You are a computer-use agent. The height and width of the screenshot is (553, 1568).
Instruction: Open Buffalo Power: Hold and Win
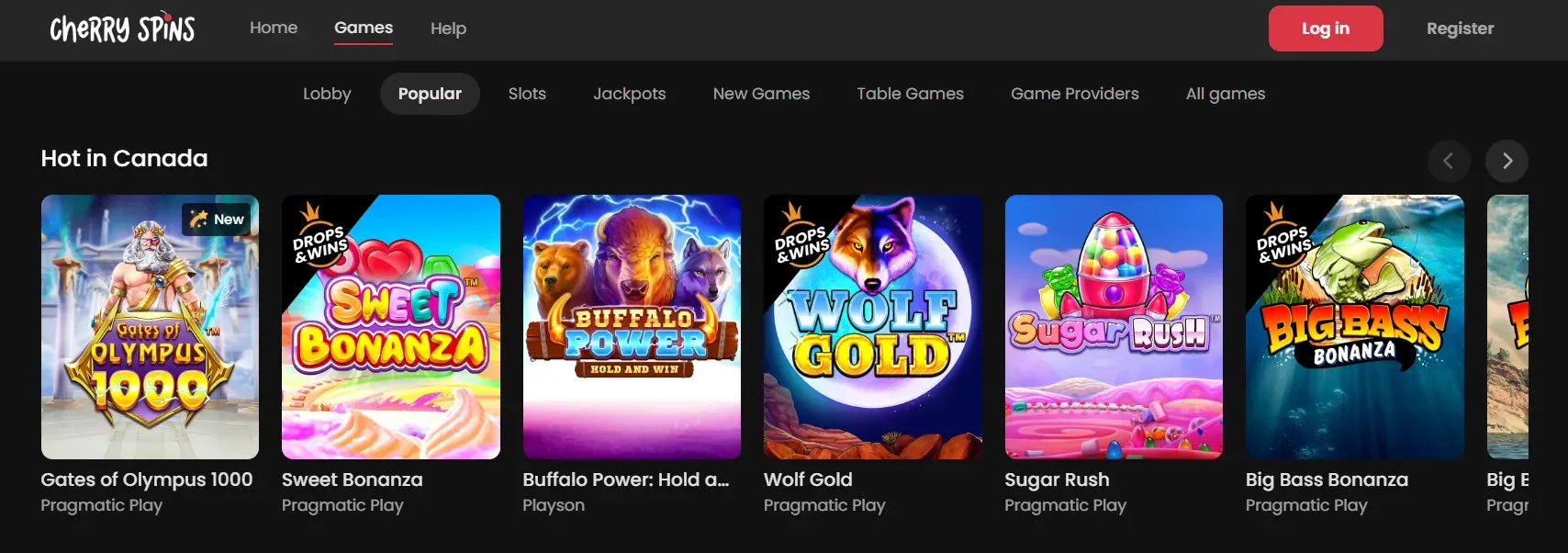point(632,326)
